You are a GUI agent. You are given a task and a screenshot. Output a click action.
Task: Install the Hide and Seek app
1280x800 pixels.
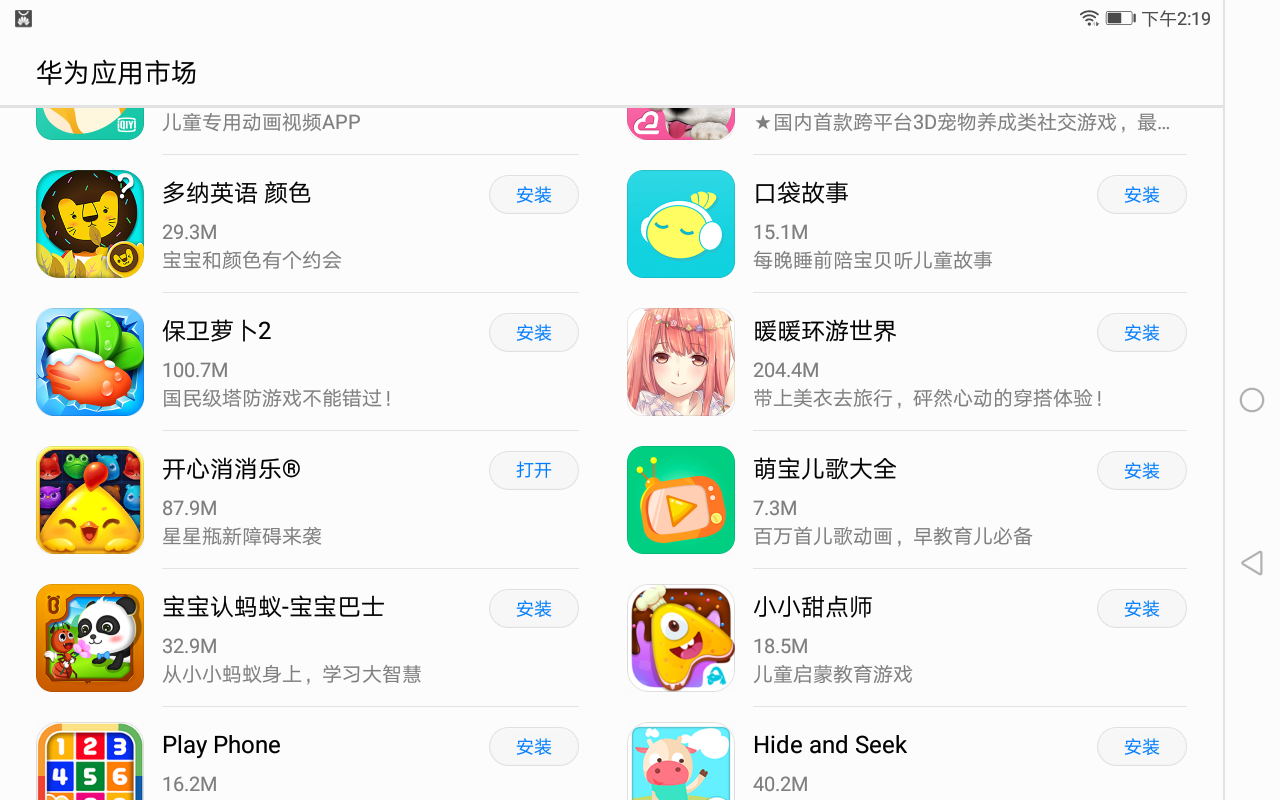coord(1141,747)
